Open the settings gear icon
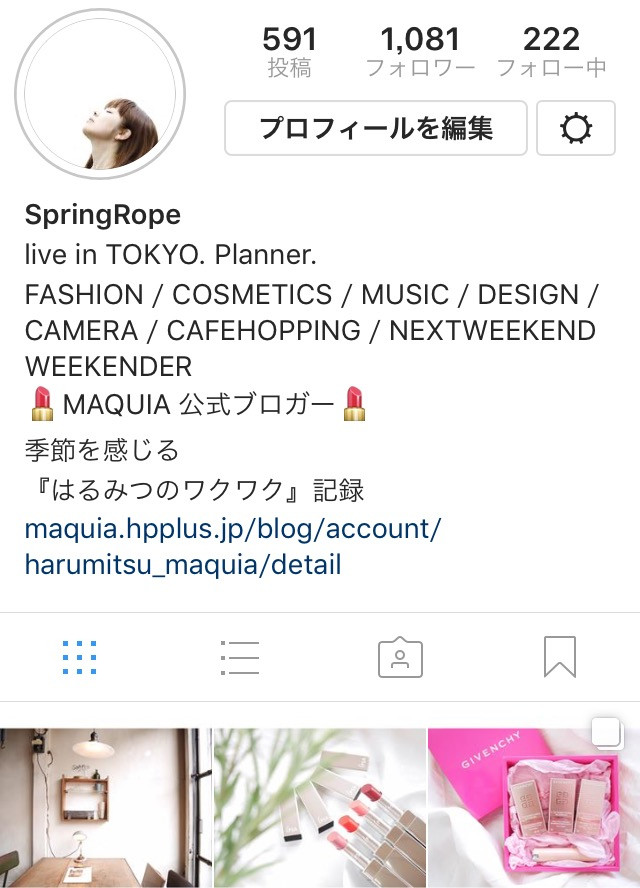 click(x=576, y=128)
